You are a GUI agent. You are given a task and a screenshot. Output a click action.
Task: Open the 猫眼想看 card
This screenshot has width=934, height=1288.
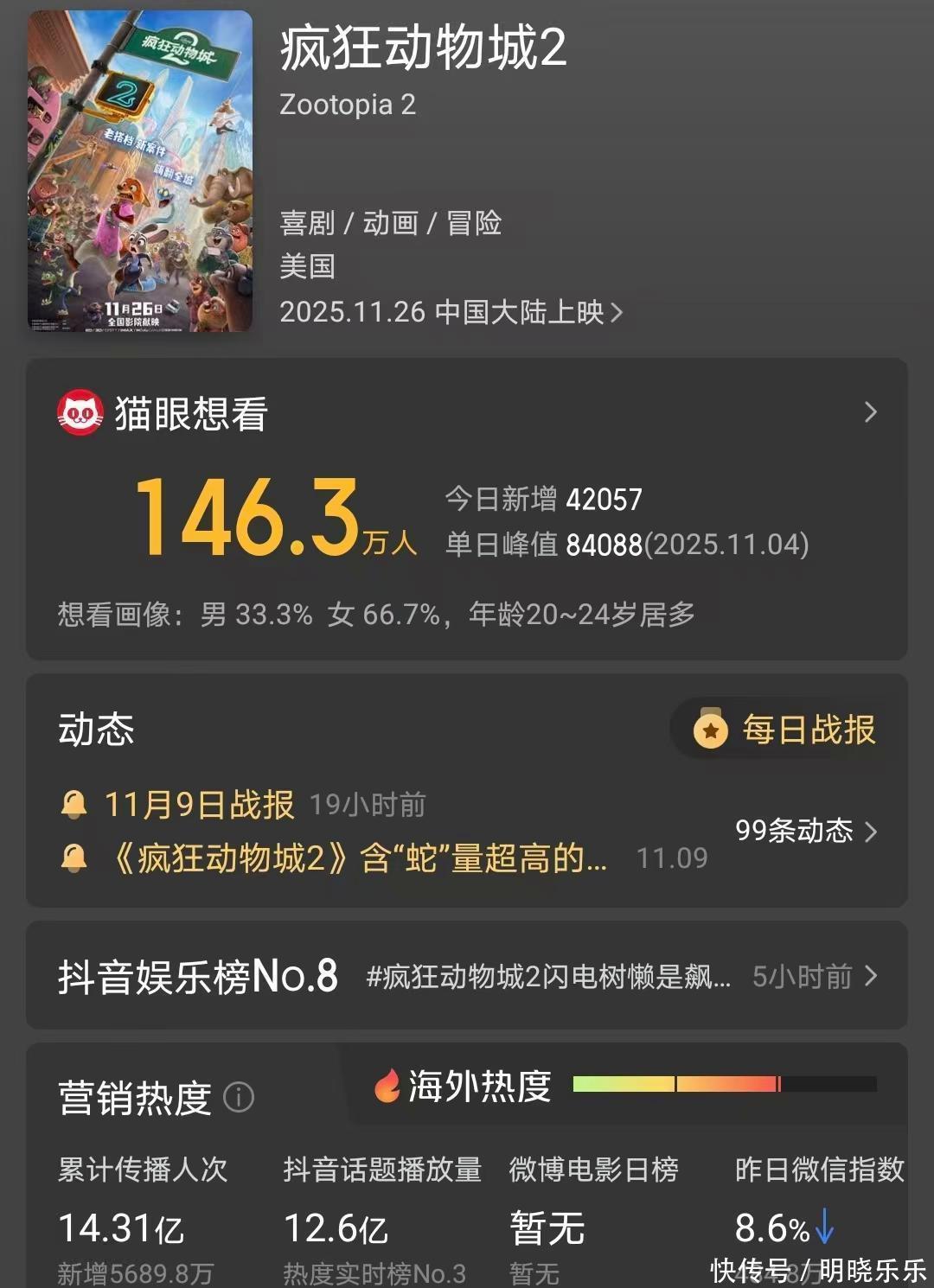(x=467, y=413)
